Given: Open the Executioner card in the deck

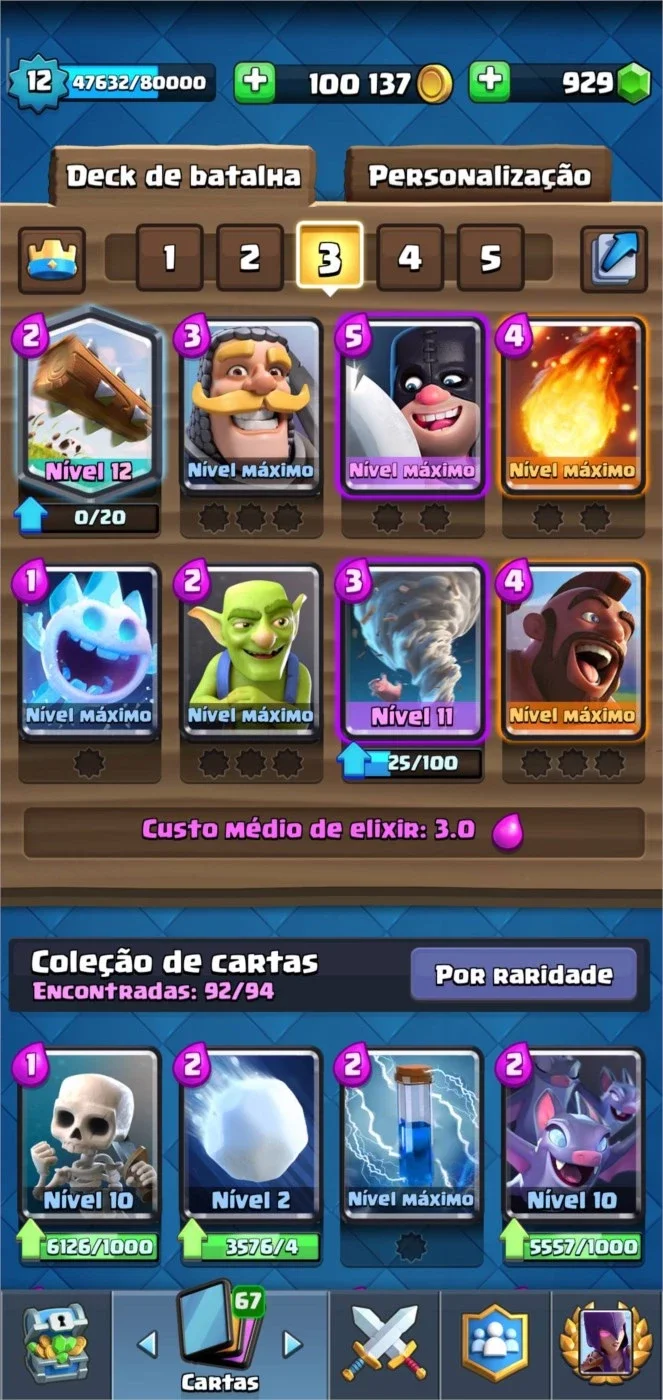Looking at the screenshot, I should 412,406.
